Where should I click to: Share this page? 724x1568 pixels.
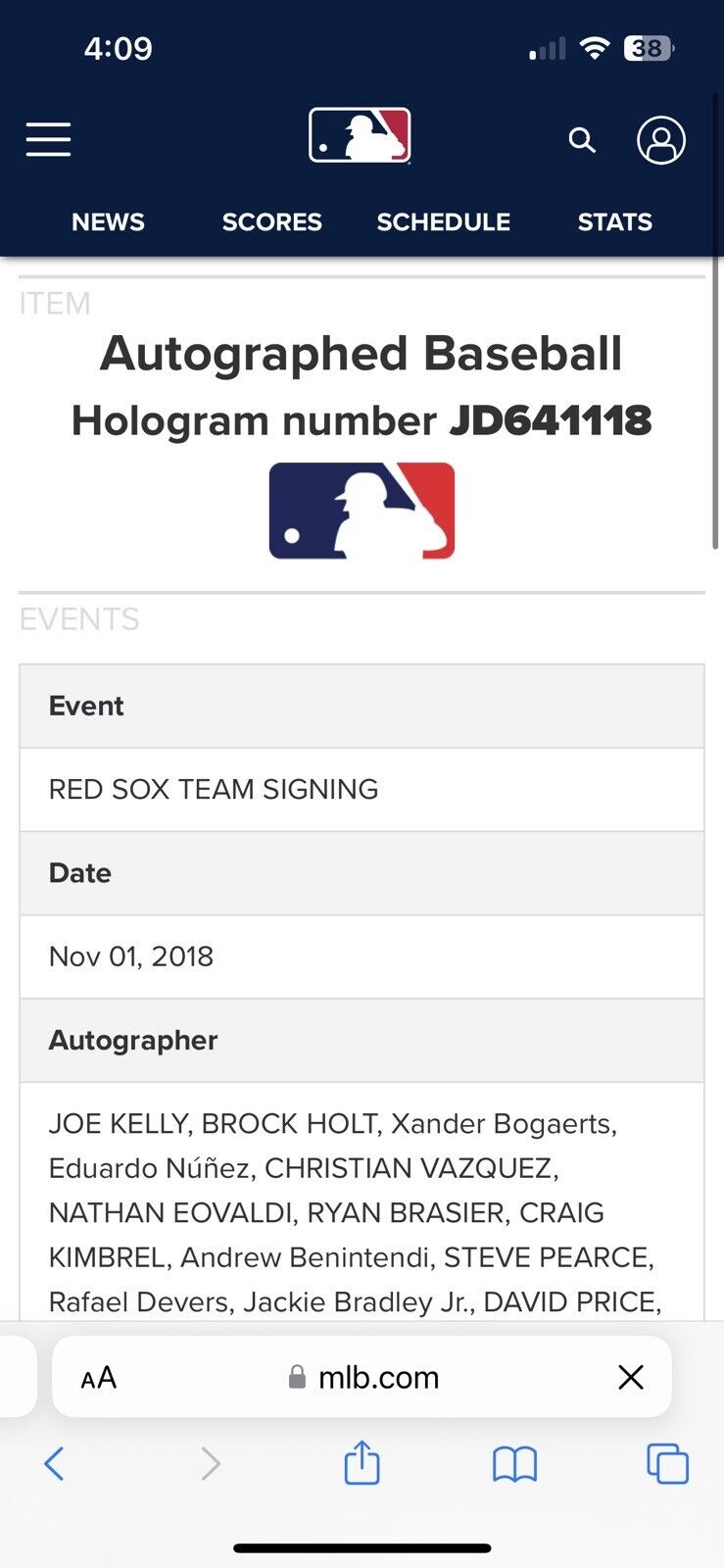click(362, 1463)
